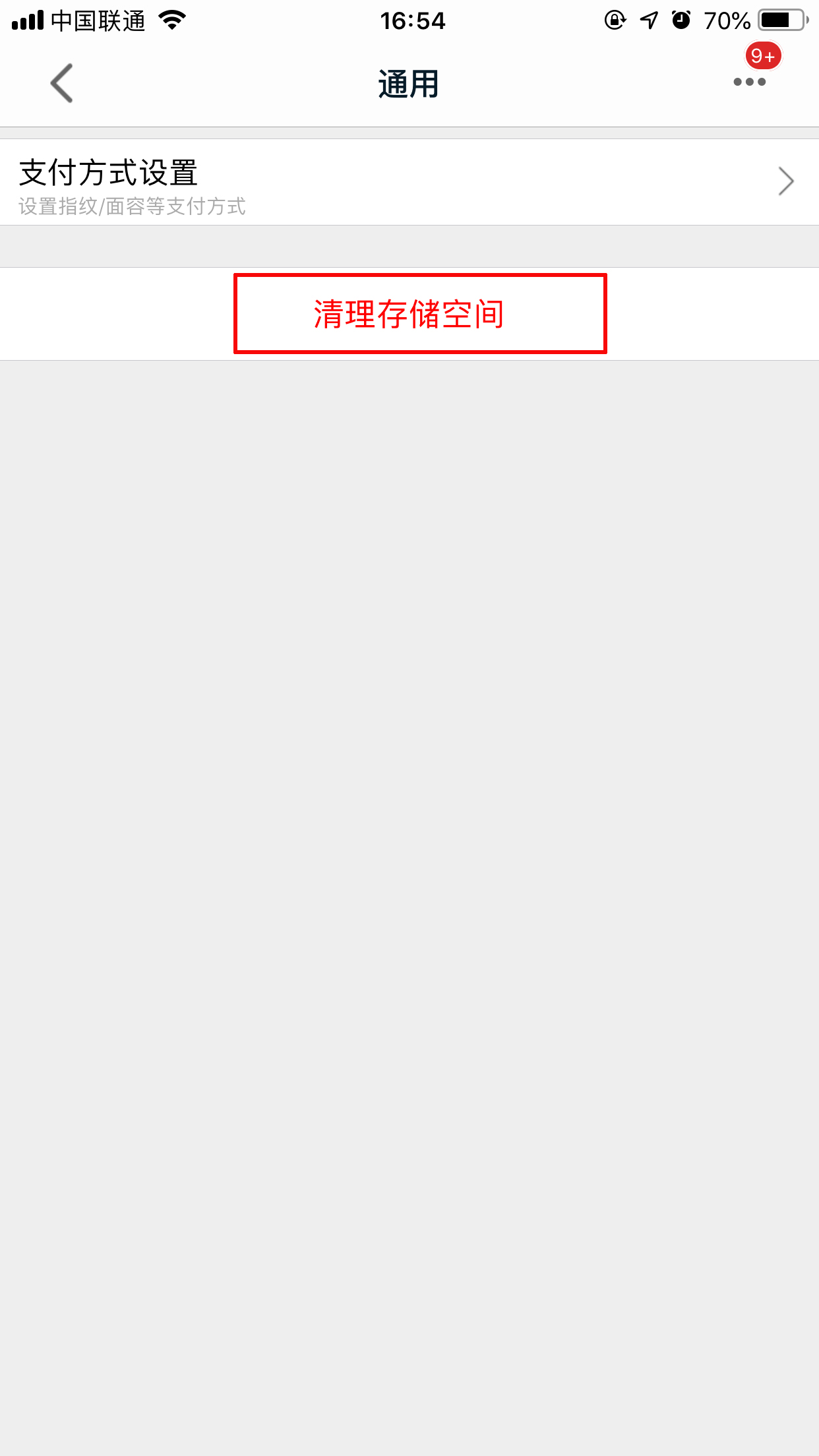Viewport: 819px width, 1456px height.
Task: Open 支付方式设置 payment settings
Action: click(x=409, y=183)
